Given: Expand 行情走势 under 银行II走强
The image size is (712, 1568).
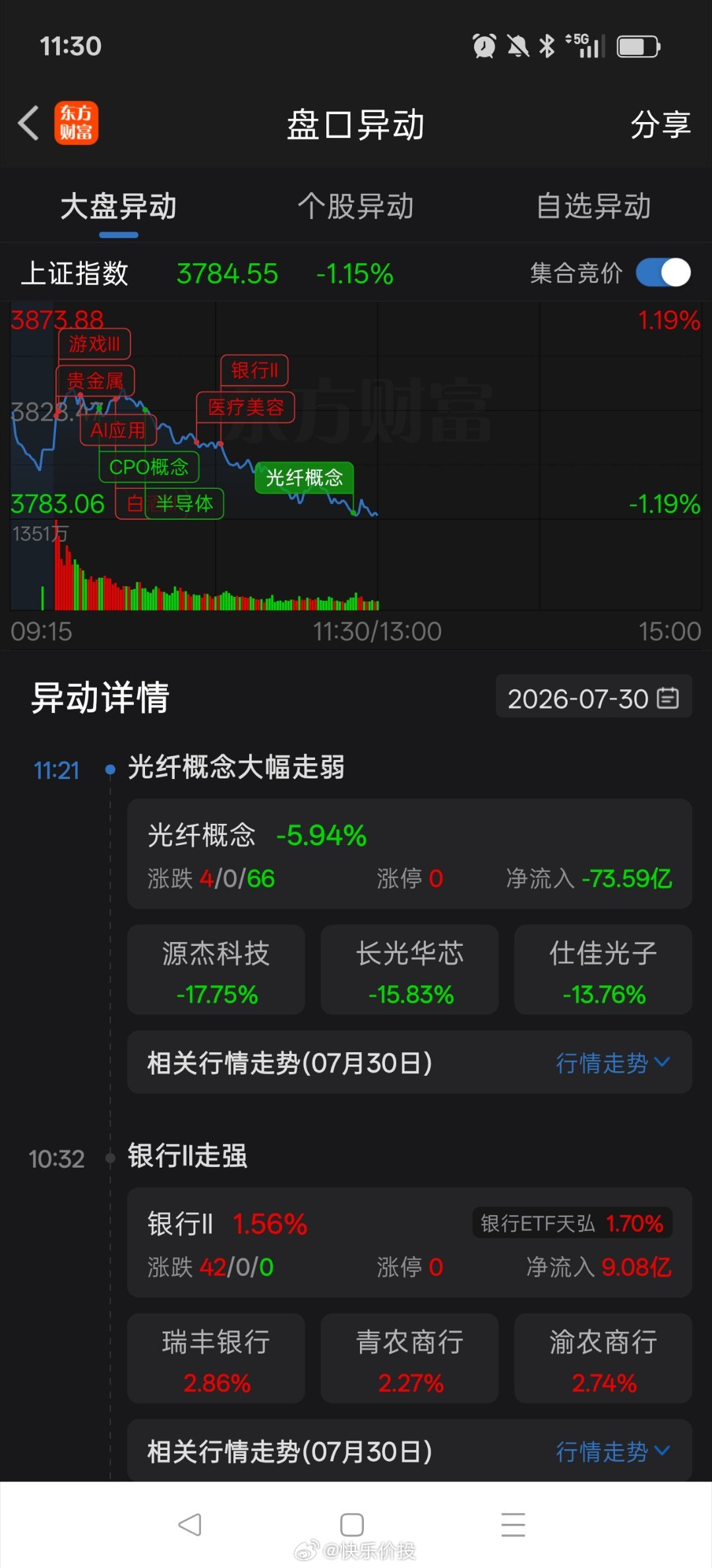Looking at the screenshot, I should click(x=613, y=1451).
